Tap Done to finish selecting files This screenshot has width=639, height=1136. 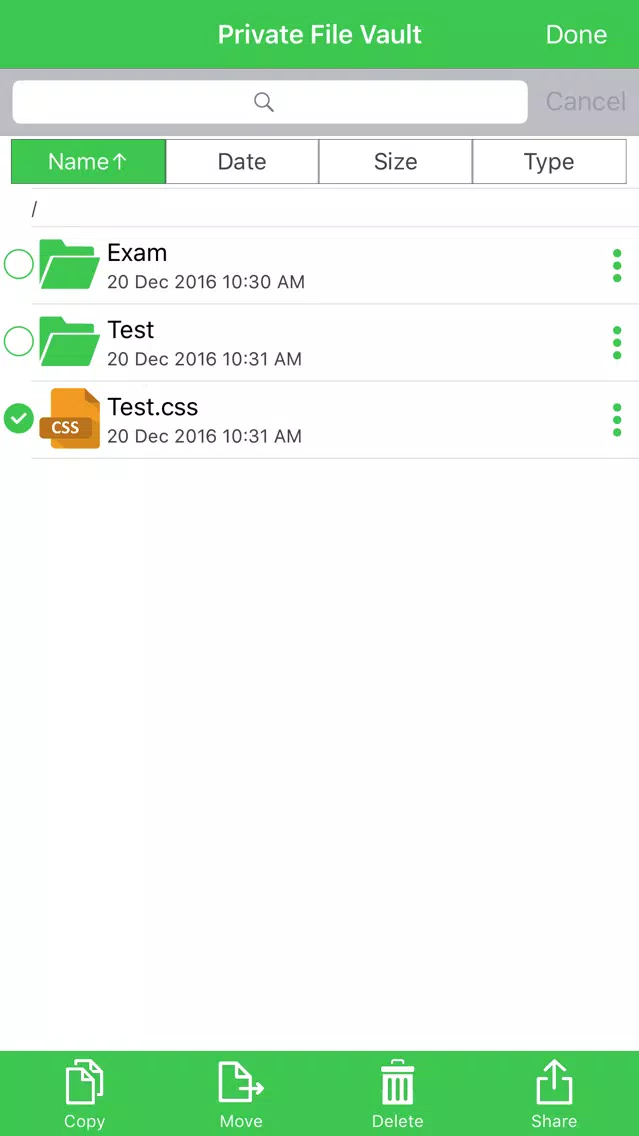point(576,34)
